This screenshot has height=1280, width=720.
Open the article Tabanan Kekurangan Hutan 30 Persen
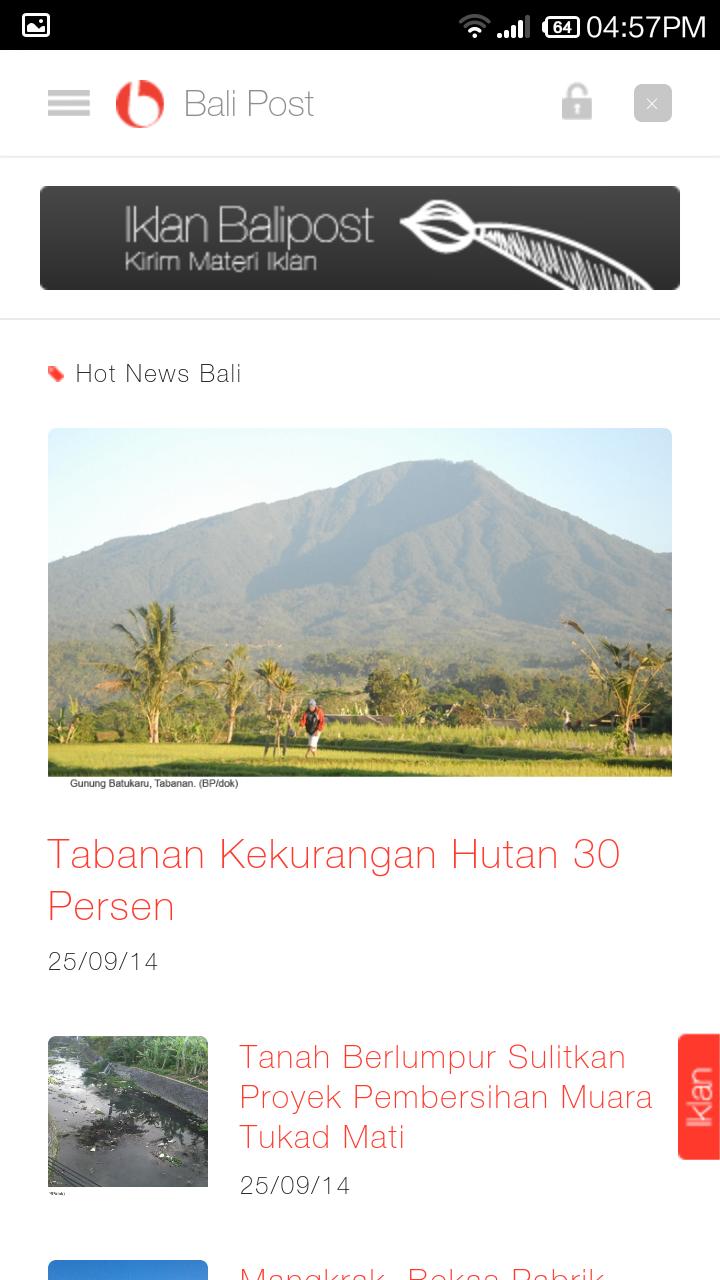(x=335, y=880)
